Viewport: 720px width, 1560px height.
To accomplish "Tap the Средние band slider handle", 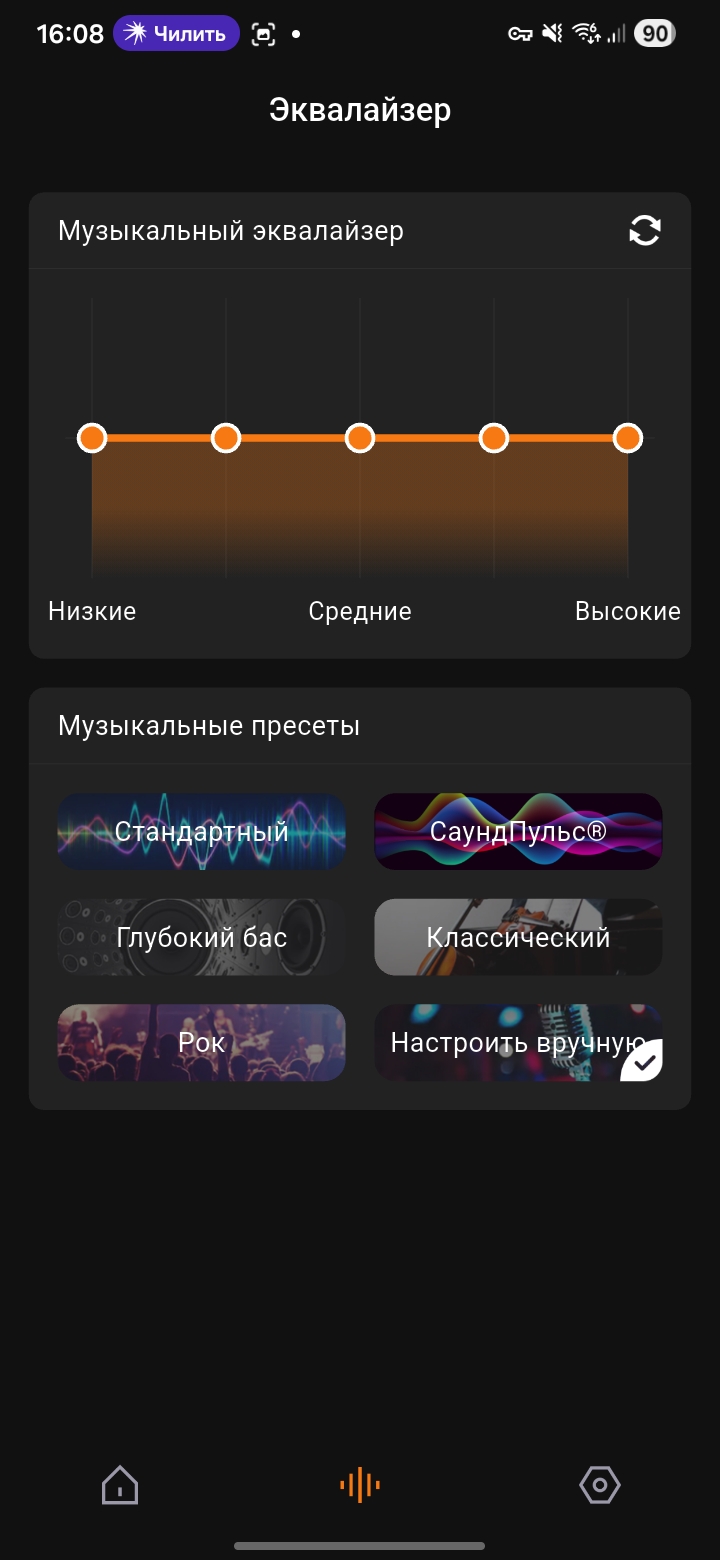I will [x=360, y=438].
